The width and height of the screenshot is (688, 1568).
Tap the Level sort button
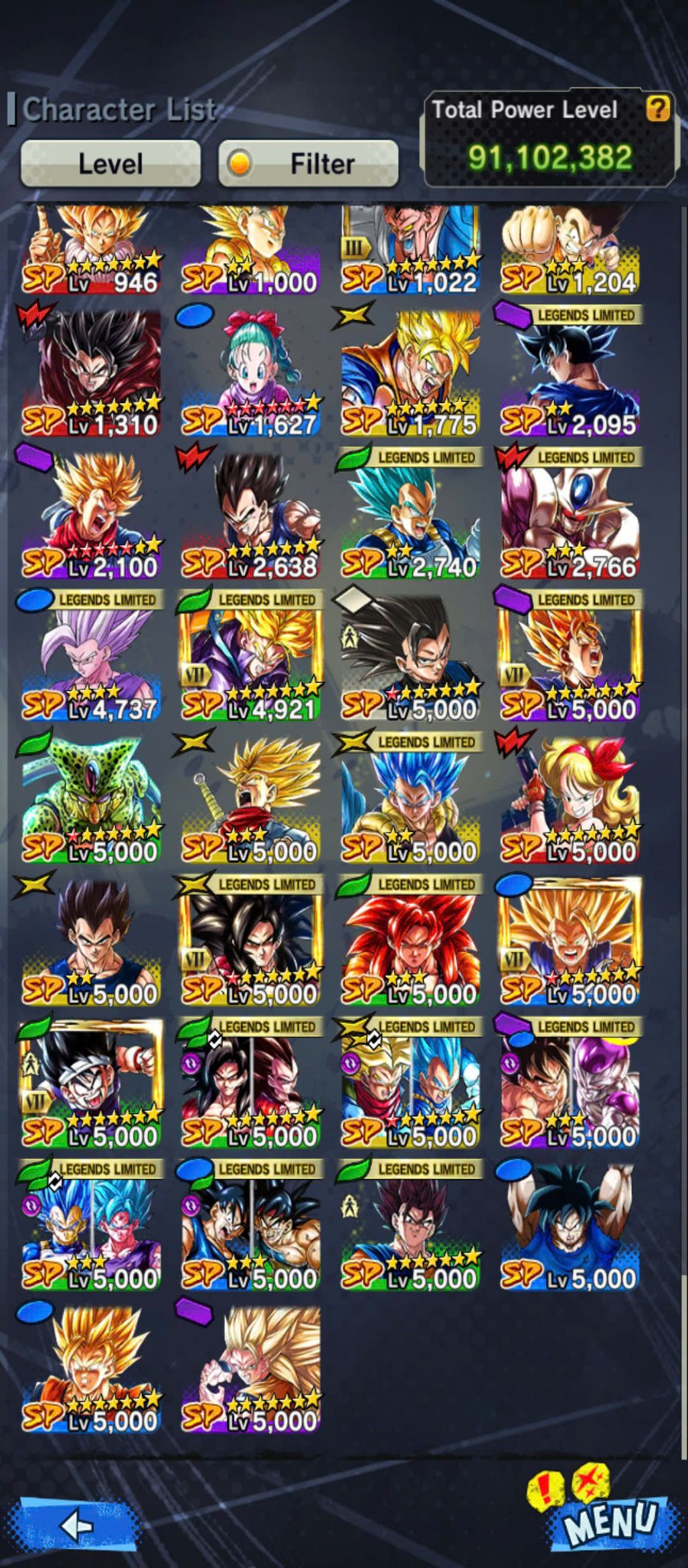click(x=110, y=163)
